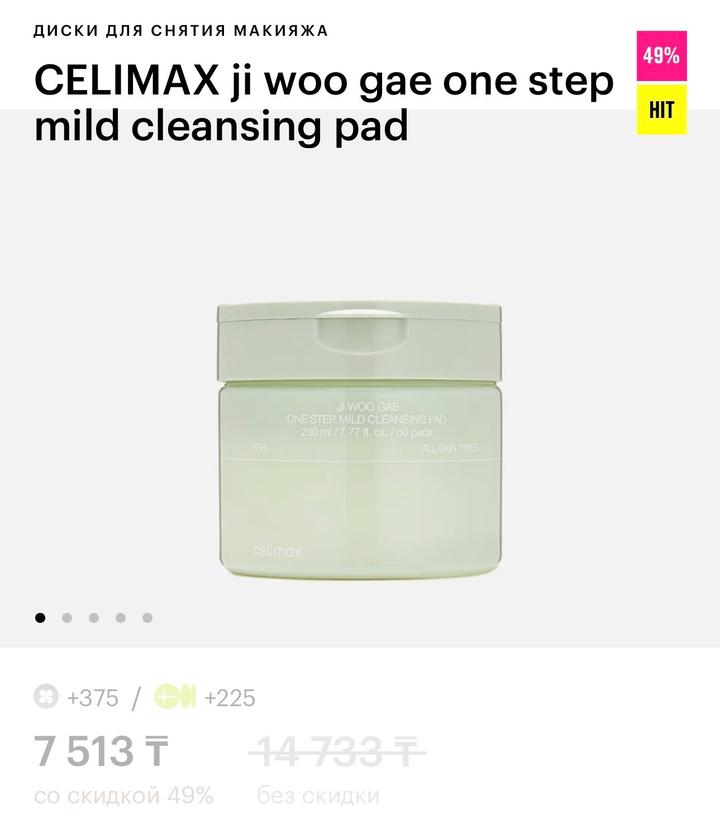Open the Диски для снятия макияжа category link
Screen dimensions: 720x828
(180, 30)
